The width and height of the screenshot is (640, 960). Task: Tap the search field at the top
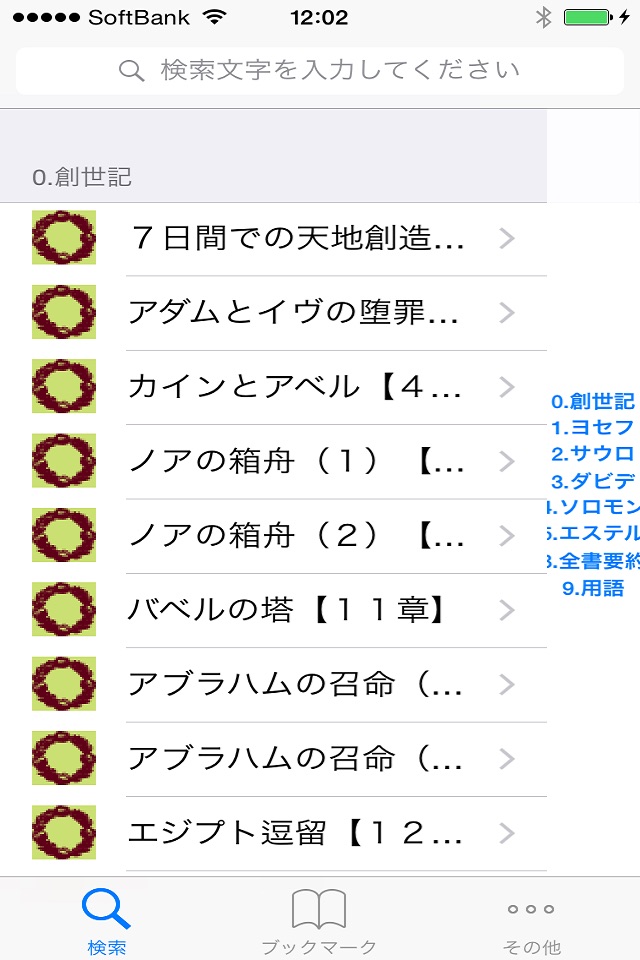(x=320, y=71)
